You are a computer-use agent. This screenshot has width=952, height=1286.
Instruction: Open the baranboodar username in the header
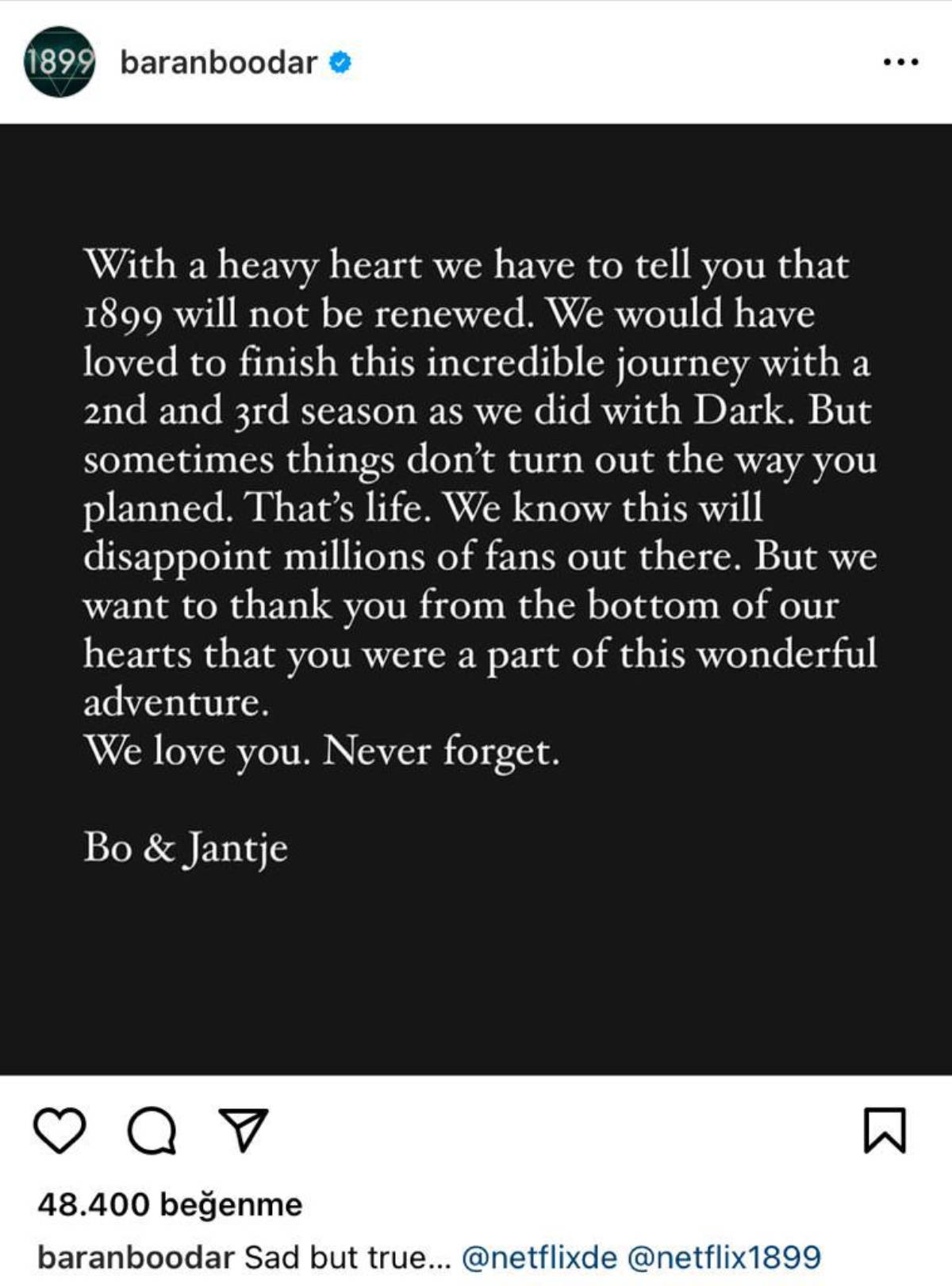218,63
